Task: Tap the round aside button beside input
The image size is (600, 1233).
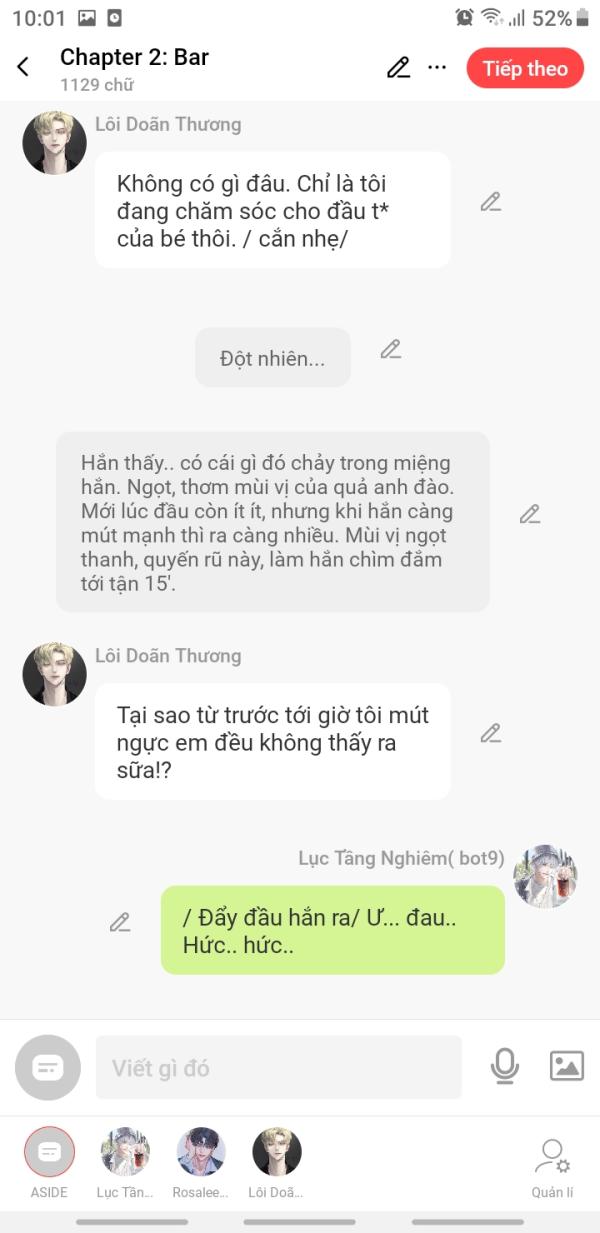Action: pyautogui.click(x=47, y=1067)
